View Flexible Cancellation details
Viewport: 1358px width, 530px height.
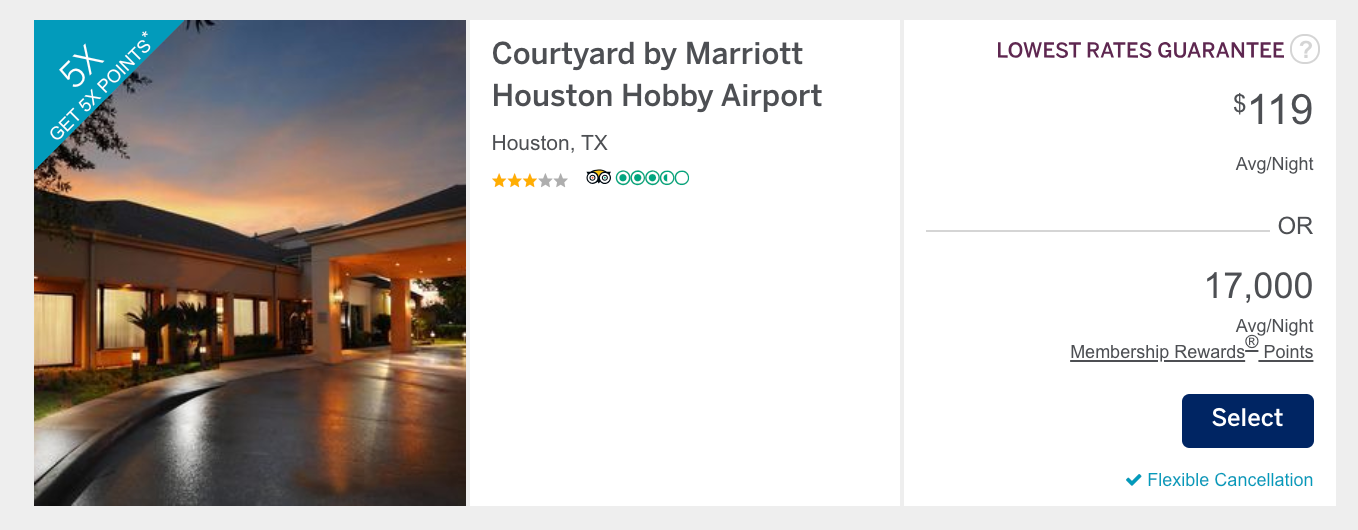(1228, 480)
